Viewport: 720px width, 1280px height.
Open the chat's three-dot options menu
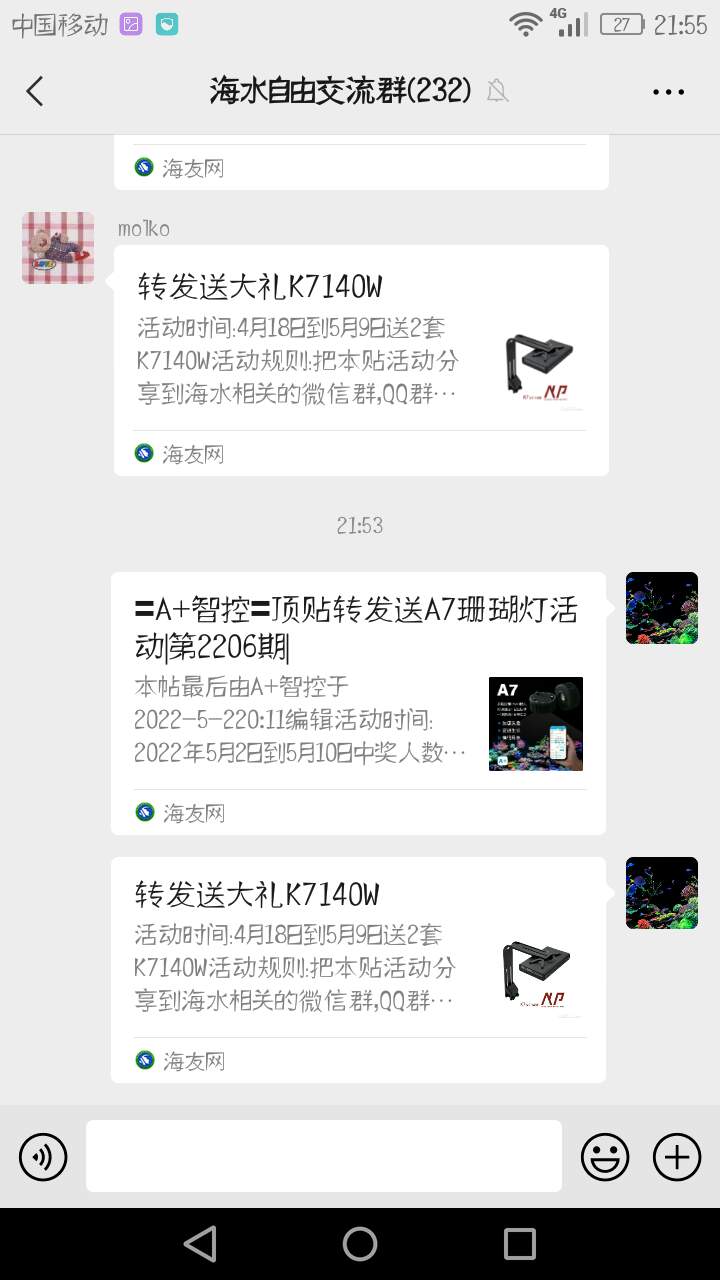(x=668, y=92)
